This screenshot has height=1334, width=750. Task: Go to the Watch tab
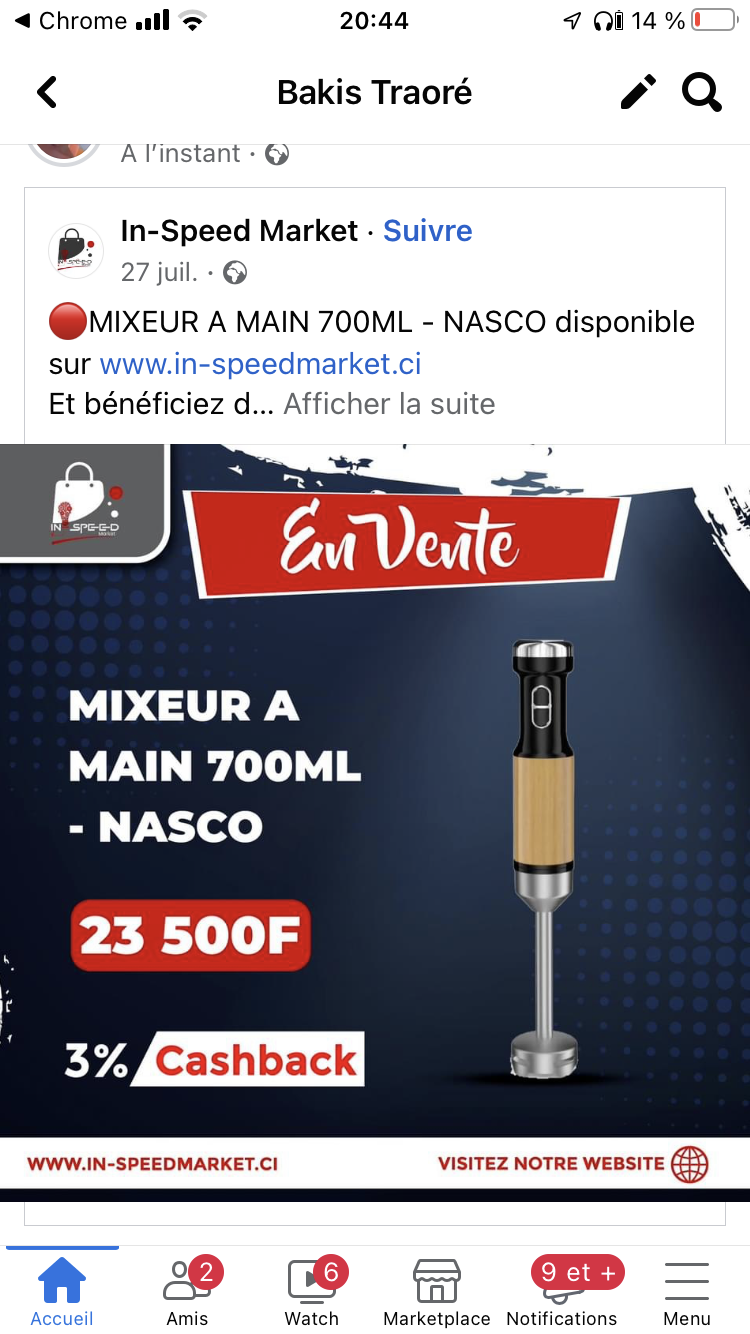[x=312, y=1292]
